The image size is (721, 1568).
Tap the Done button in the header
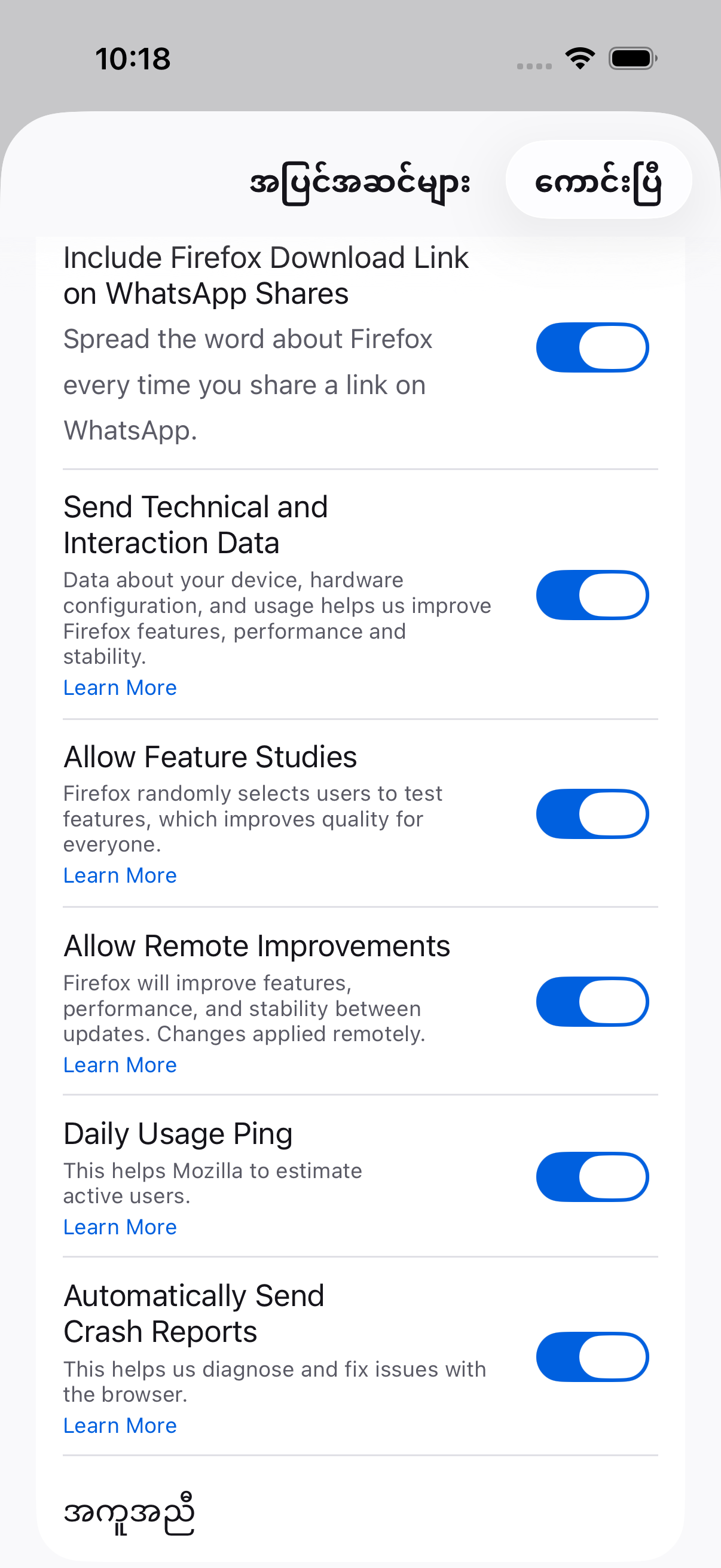click(x=598, y=179)
